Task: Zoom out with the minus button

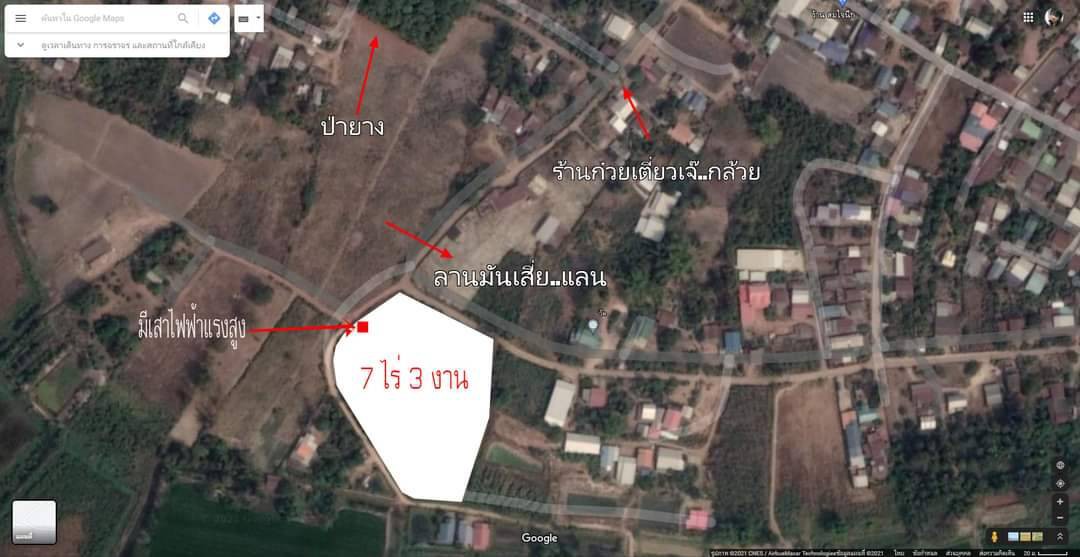Action: pos(1060,518)
